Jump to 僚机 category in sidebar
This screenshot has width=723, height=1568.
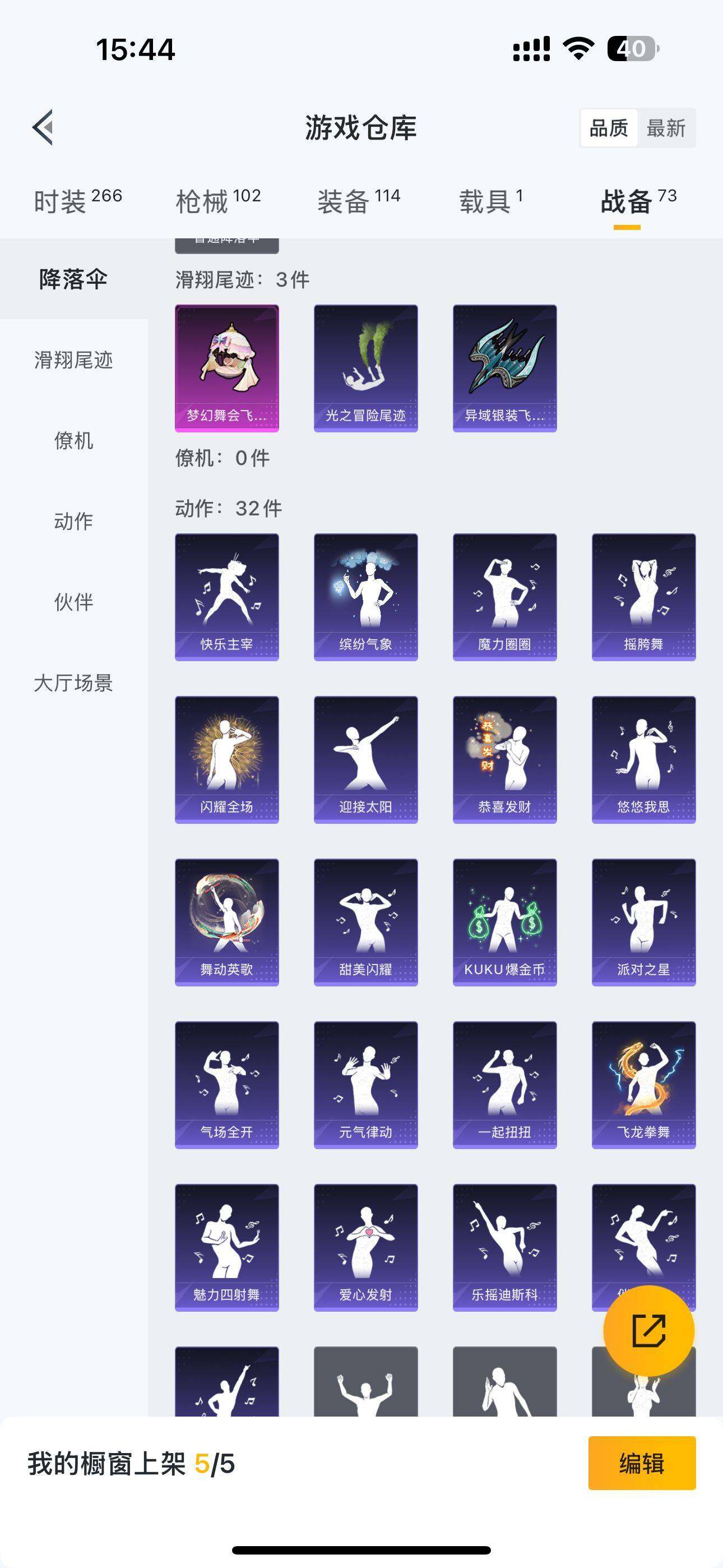click(73, 440)
